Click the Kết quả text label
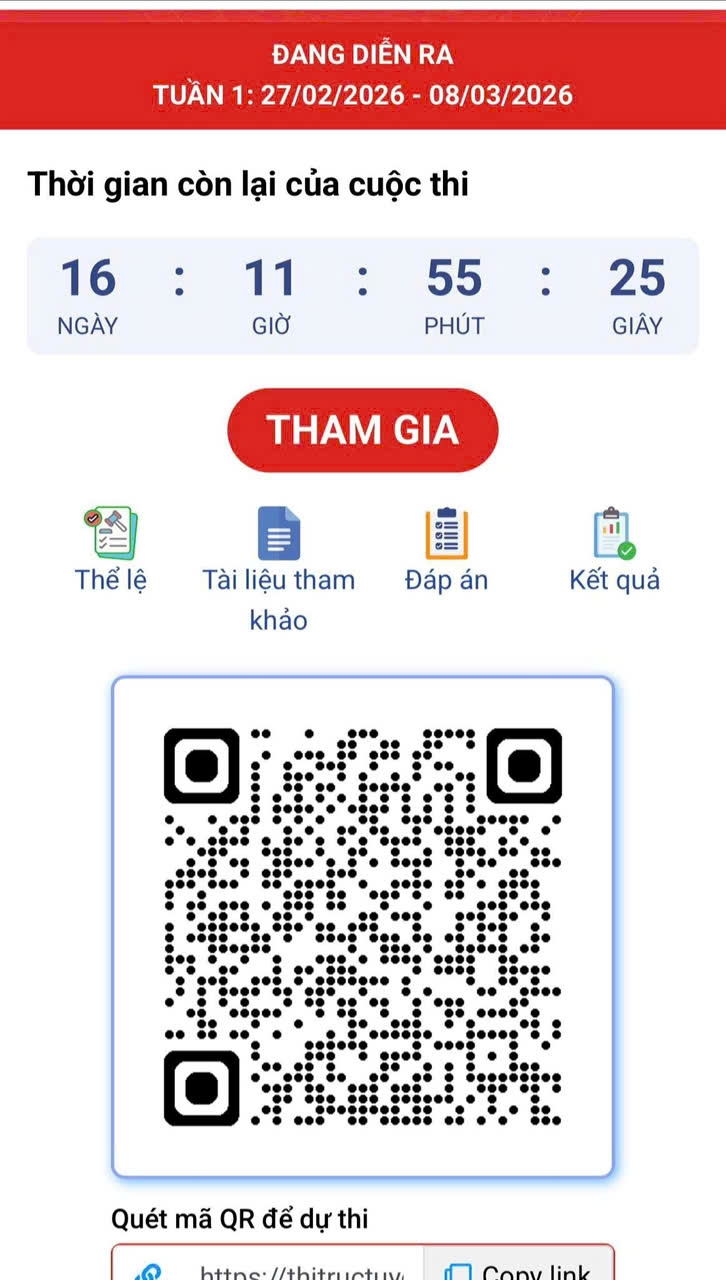726x1280 pixels. click(613, 579)
